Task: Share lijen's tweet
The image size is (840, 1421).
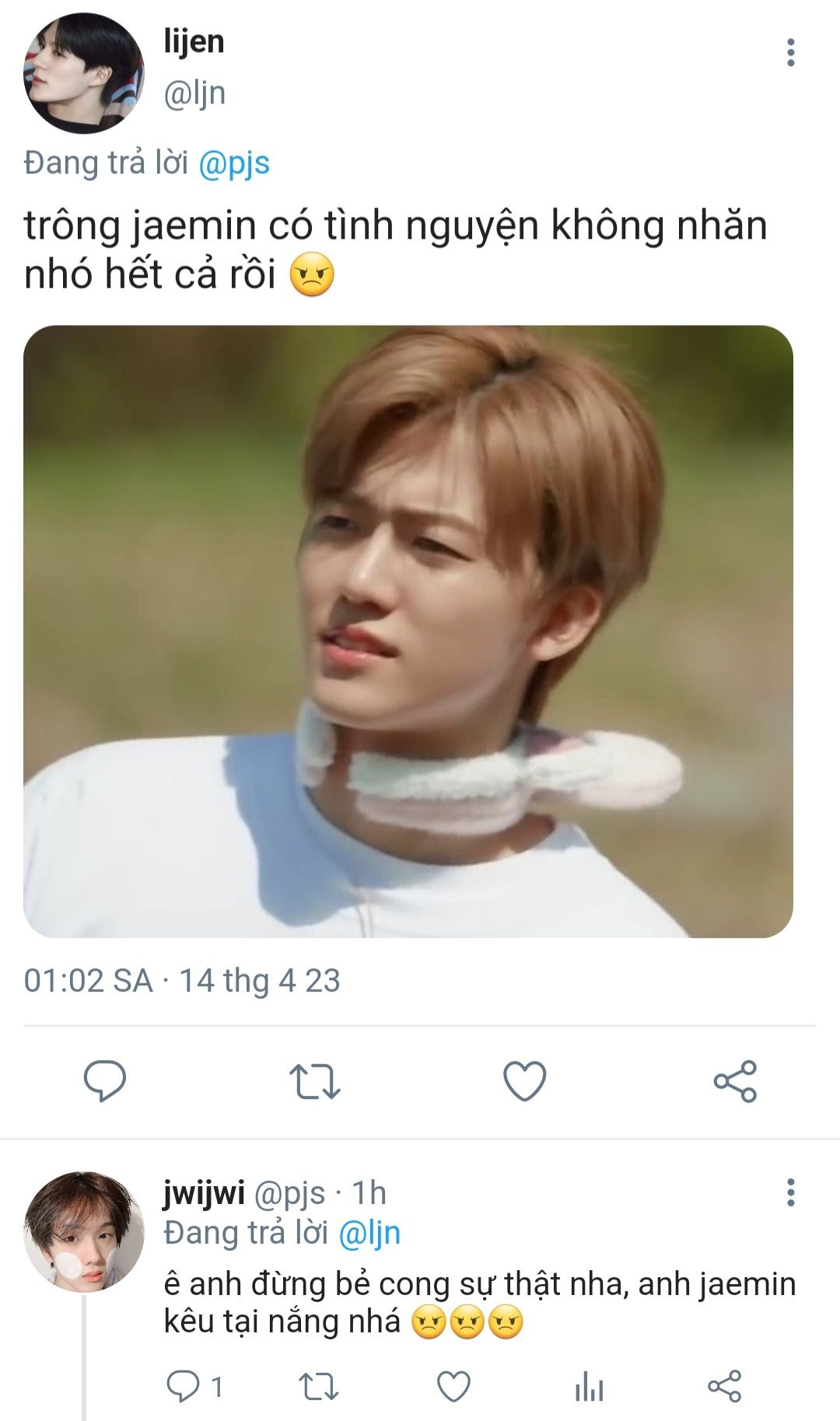Action: [735, 1080]
